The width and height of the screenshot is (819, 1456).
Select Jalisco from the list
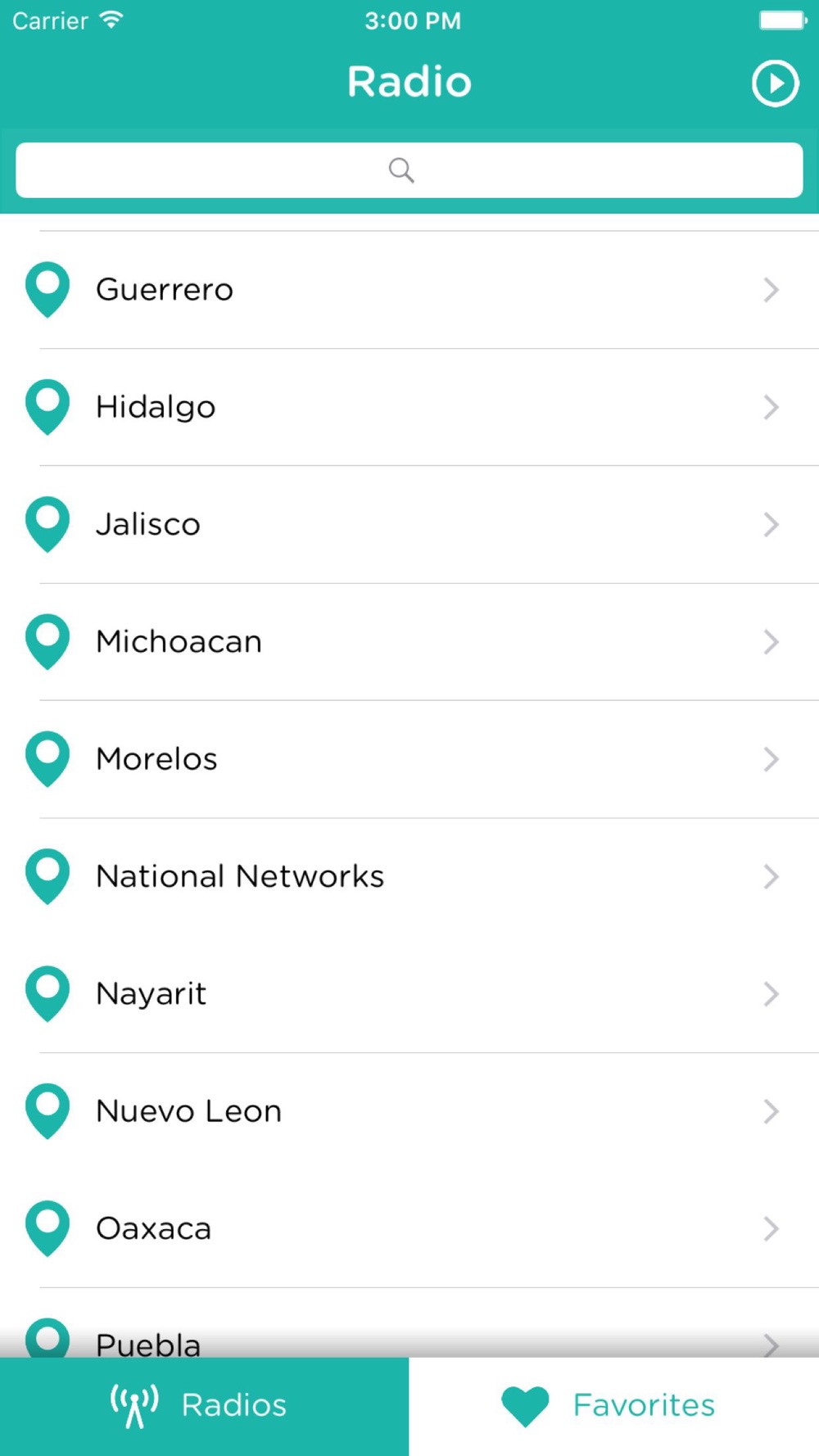[x=409, y=525]
